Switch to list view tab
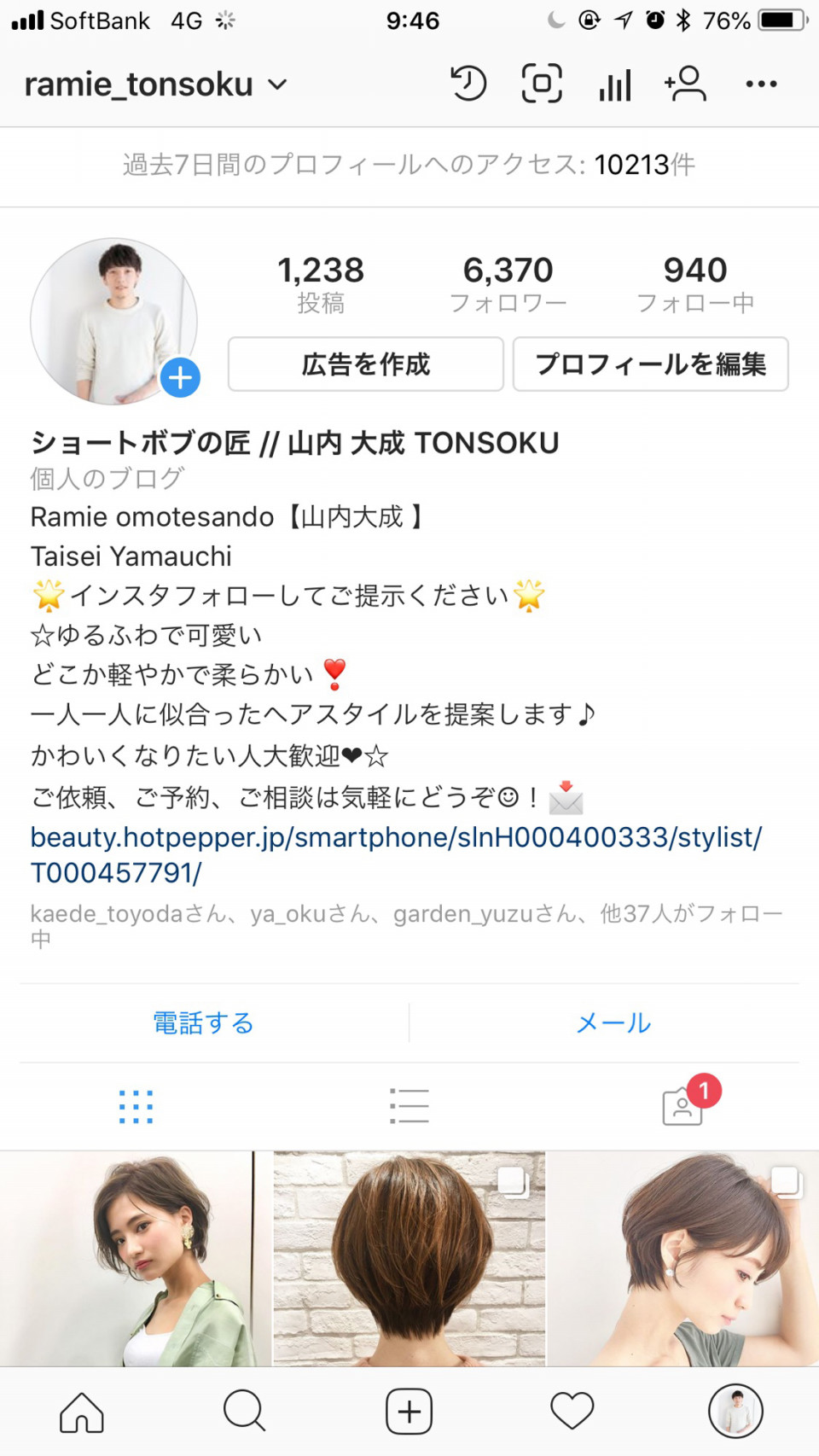 tap(409, 1106)
